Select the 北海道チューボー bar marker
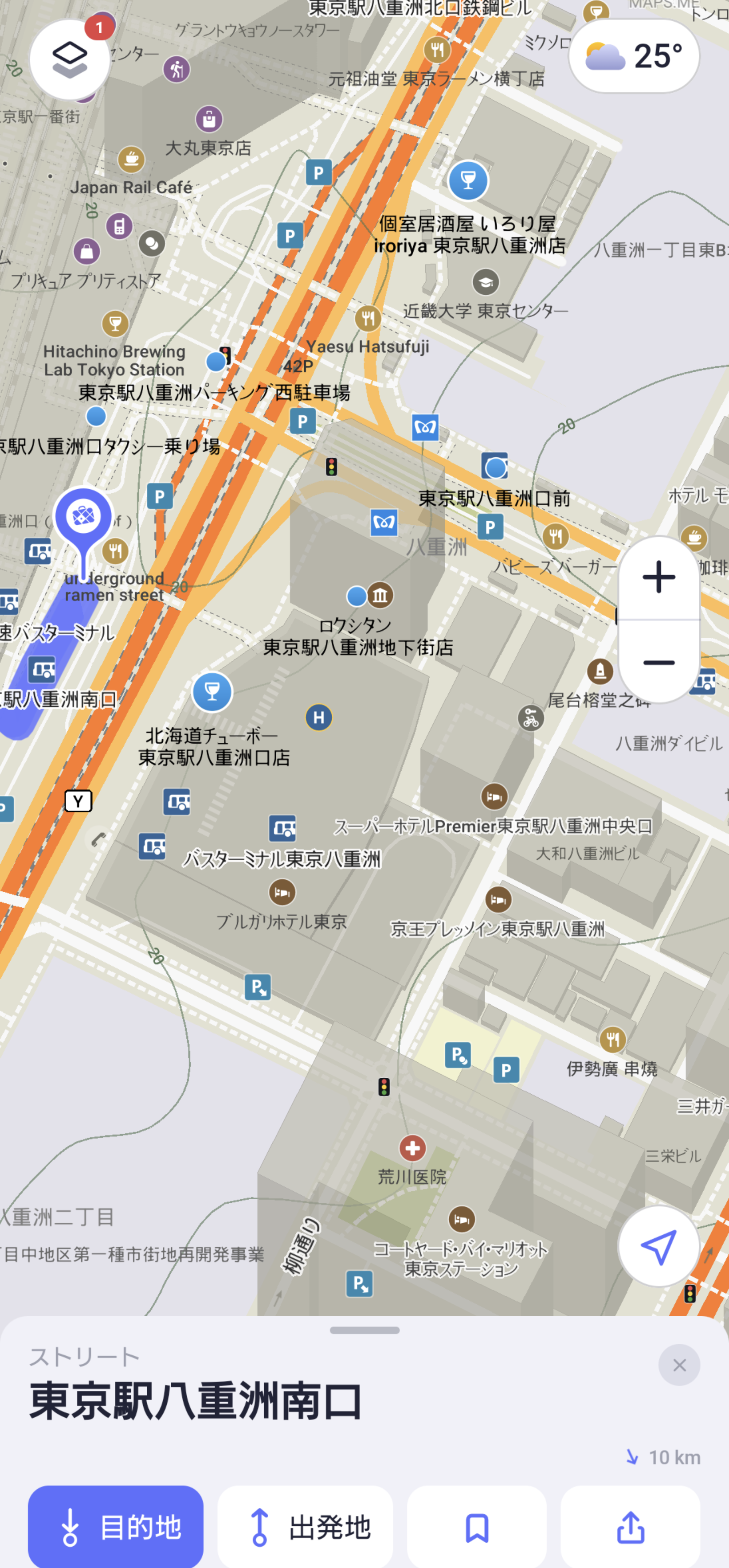This screenshot has height=1568, width=729. click(x=212, y=691)
